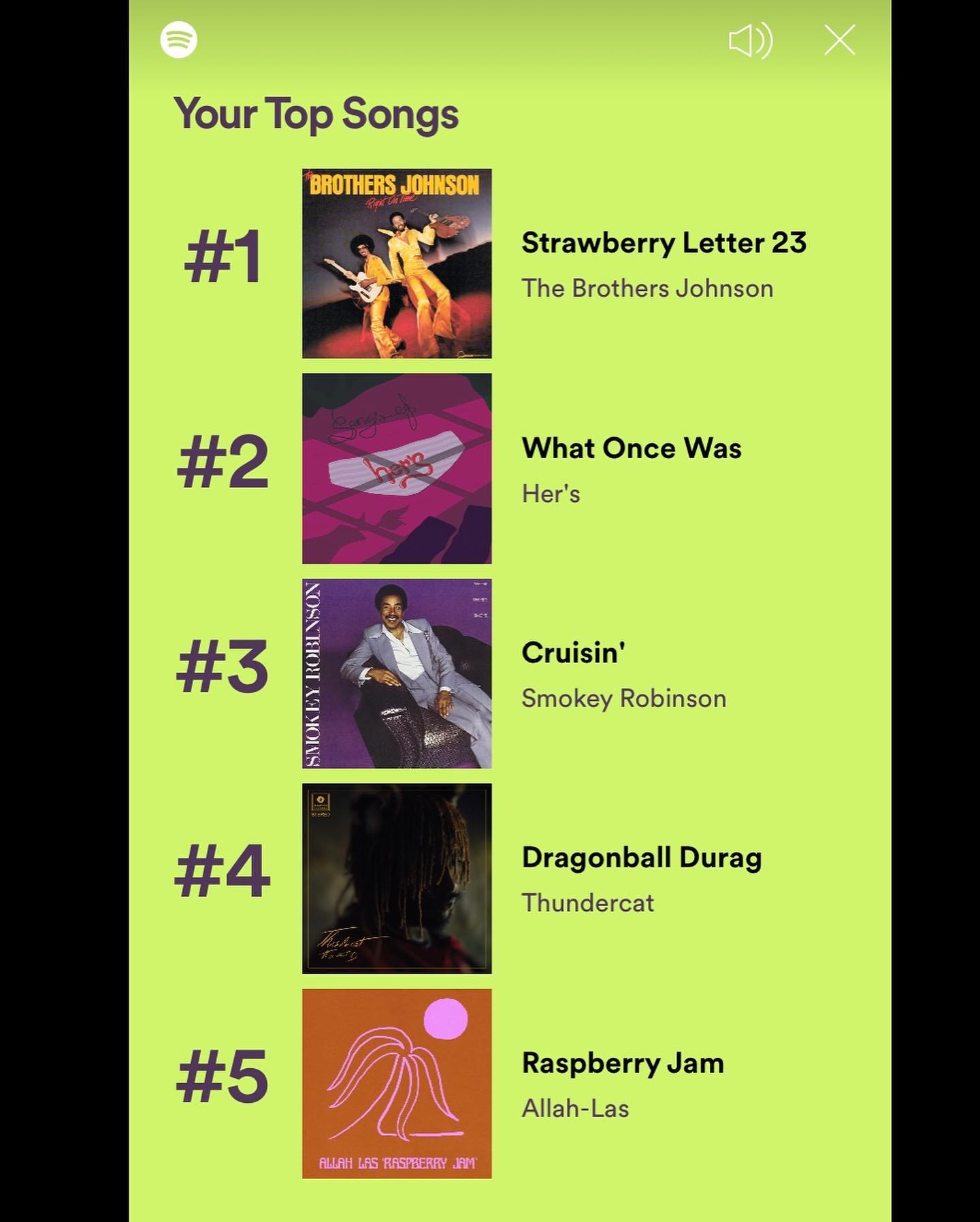Close the Your Top Songs story

(x=839, y=40)
